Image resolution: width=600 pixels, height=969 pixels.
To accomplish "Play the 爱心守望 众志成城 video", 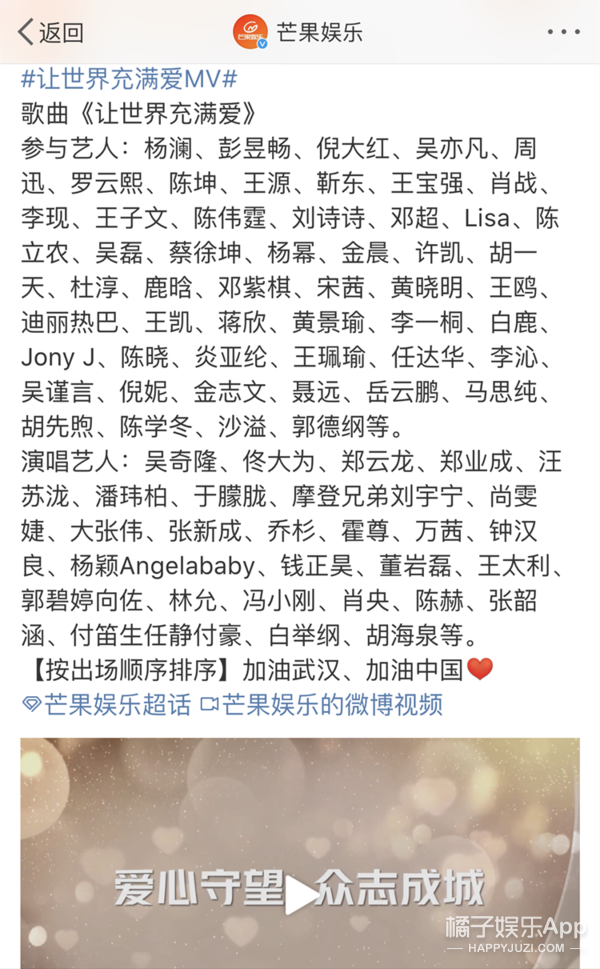I will [x=300, y=891].
